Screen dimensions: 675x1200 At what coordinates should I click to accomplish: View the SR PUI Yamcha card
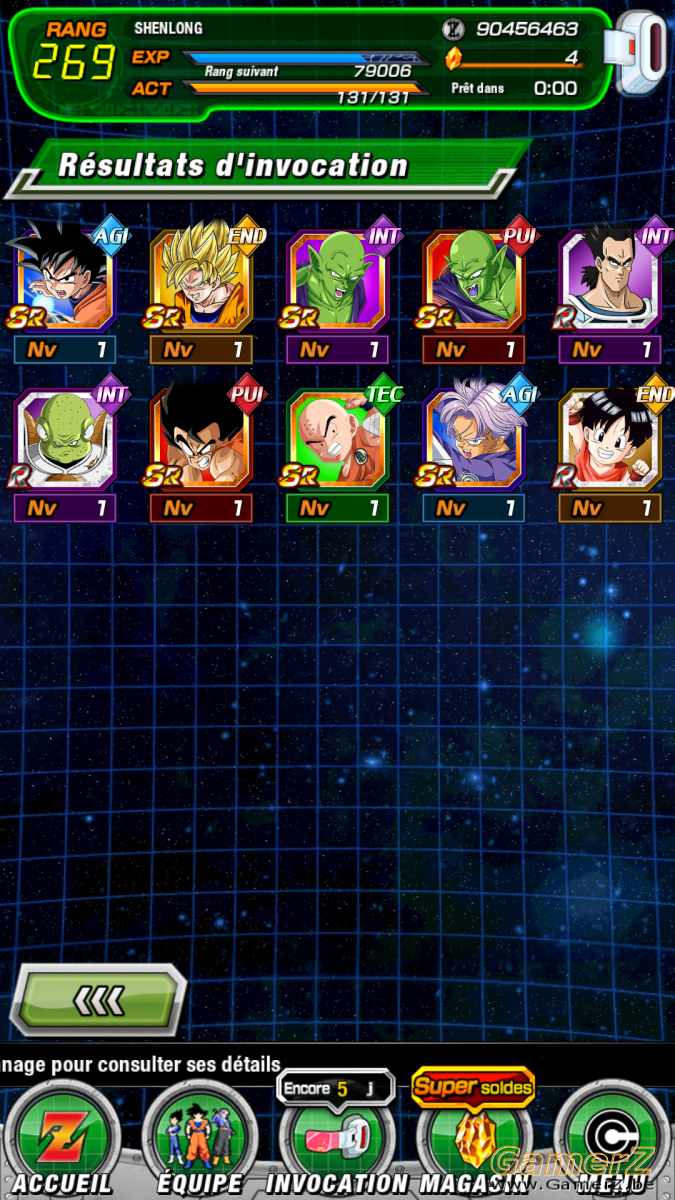click(x=201, y=440)
